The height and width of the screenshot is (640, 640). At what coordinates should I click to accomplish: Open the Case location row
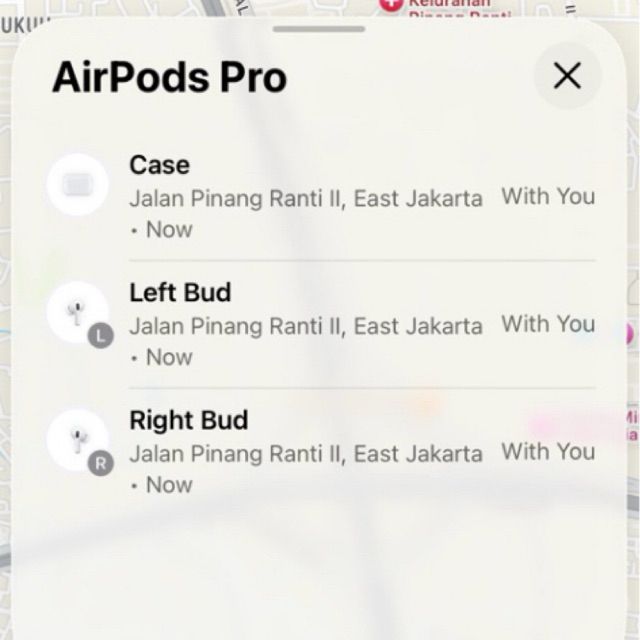[320, 196]
